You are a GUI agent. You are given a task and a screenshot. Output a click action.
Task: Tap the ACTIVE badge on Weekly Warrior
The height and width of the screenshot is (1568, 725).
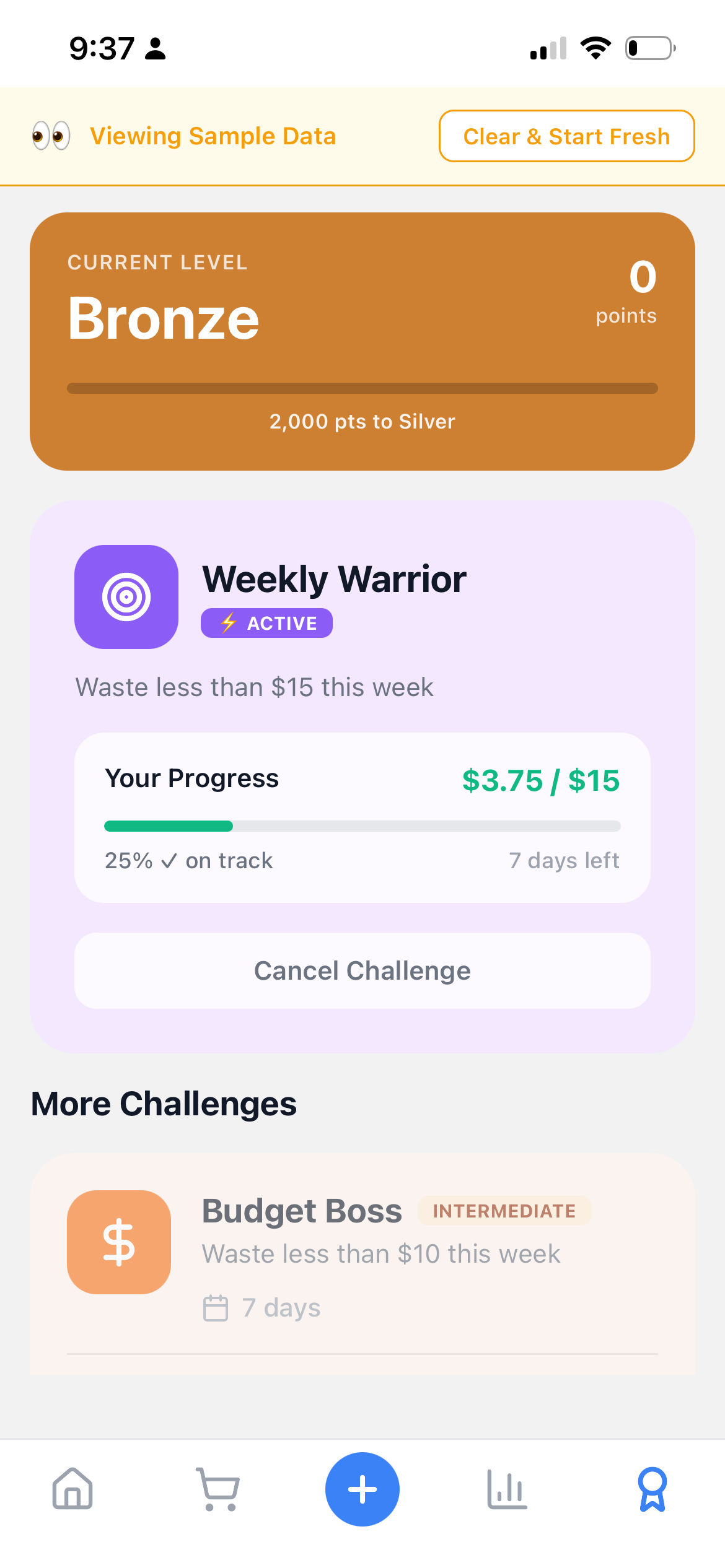tap(267, 624)
